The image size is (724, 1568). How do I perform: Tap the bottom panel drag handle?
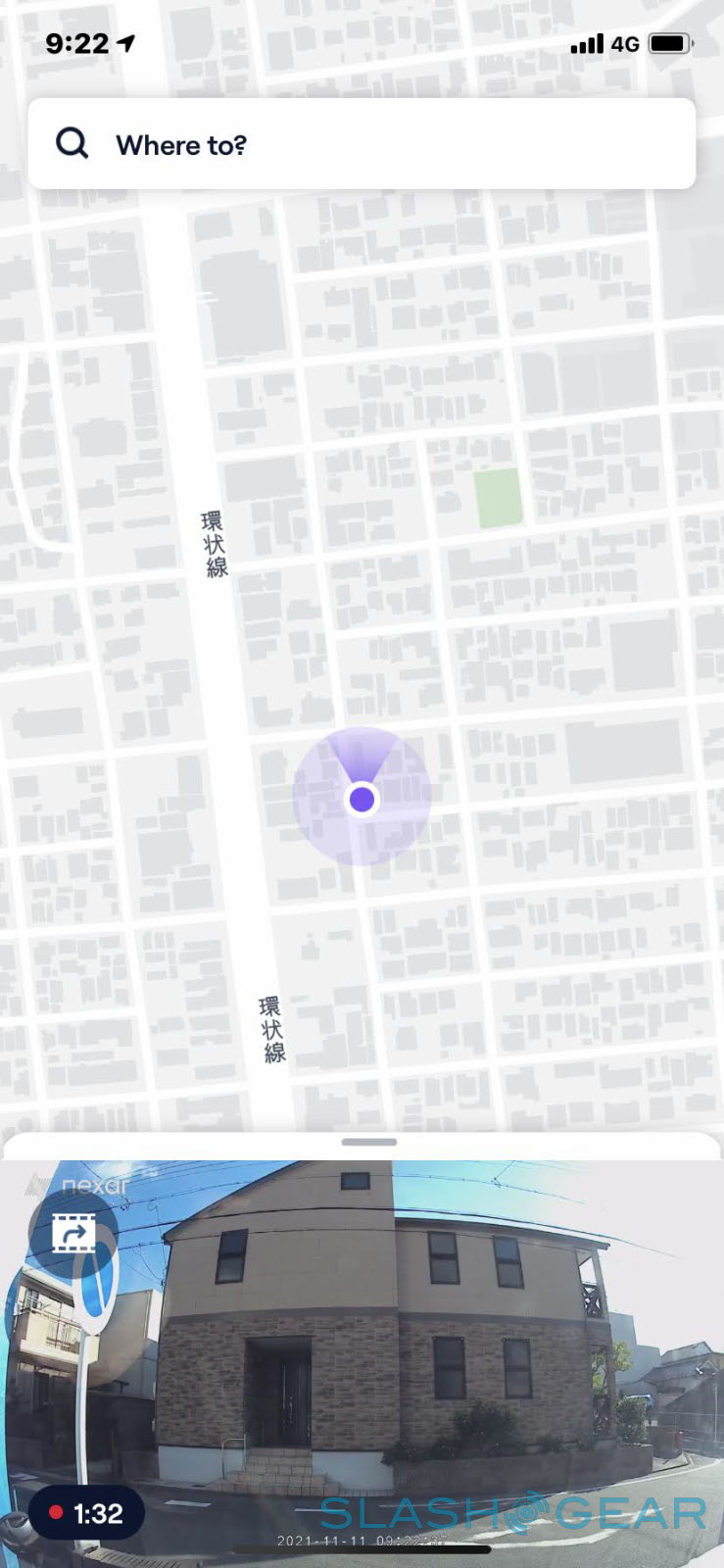tap(368, 1142)
